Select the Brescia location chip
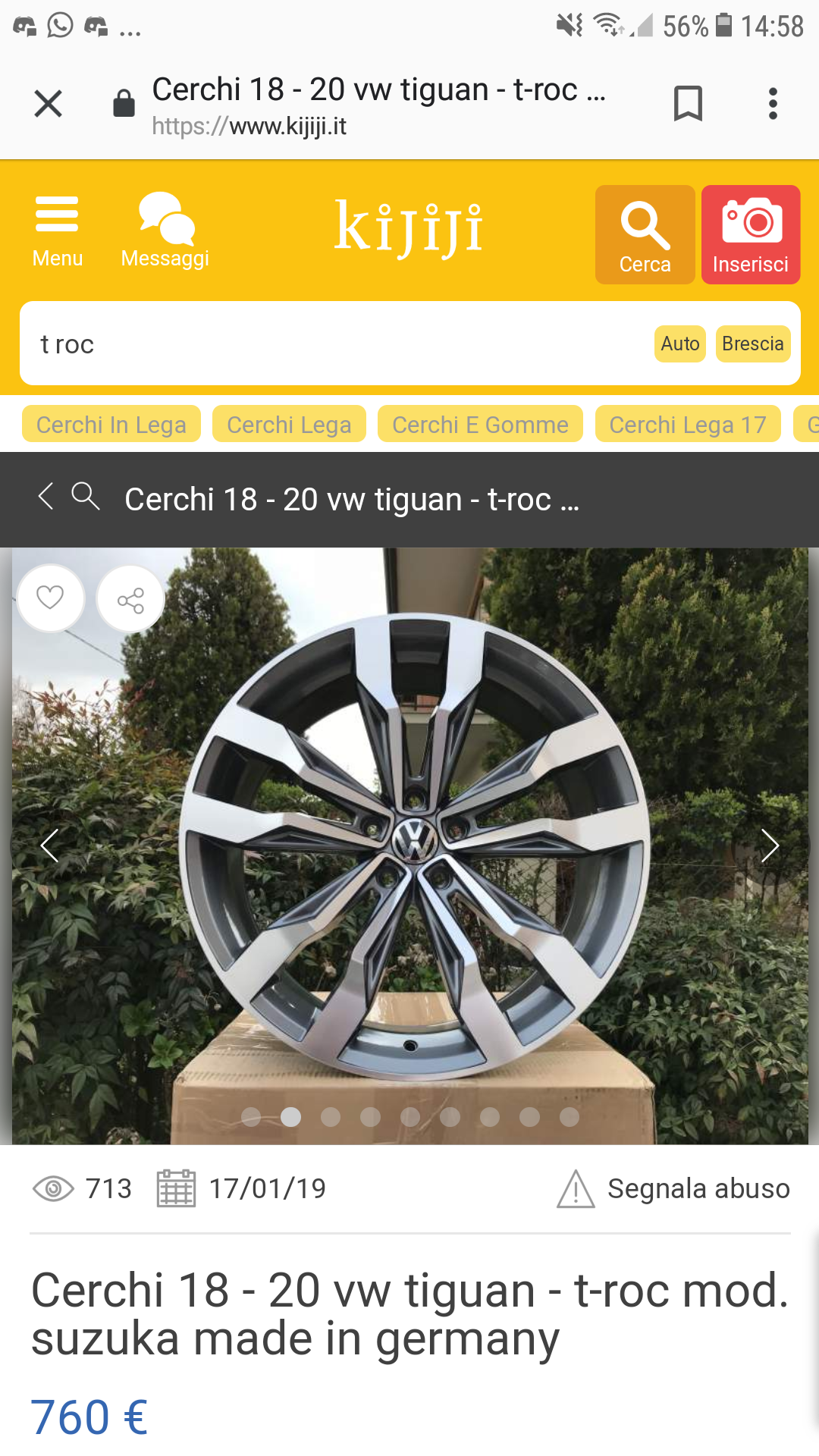The image size is (819, 1456). click(x=753, y=344)
